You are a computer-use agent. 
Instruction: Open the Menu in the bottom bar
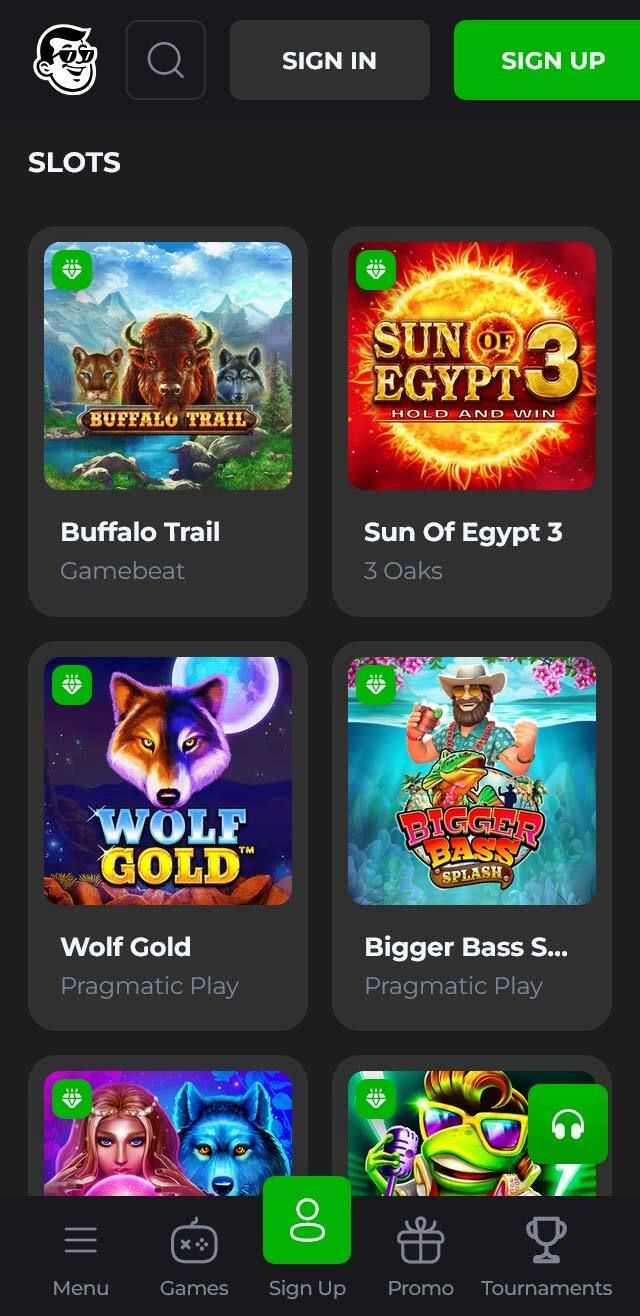click(x=80, y=1257)
